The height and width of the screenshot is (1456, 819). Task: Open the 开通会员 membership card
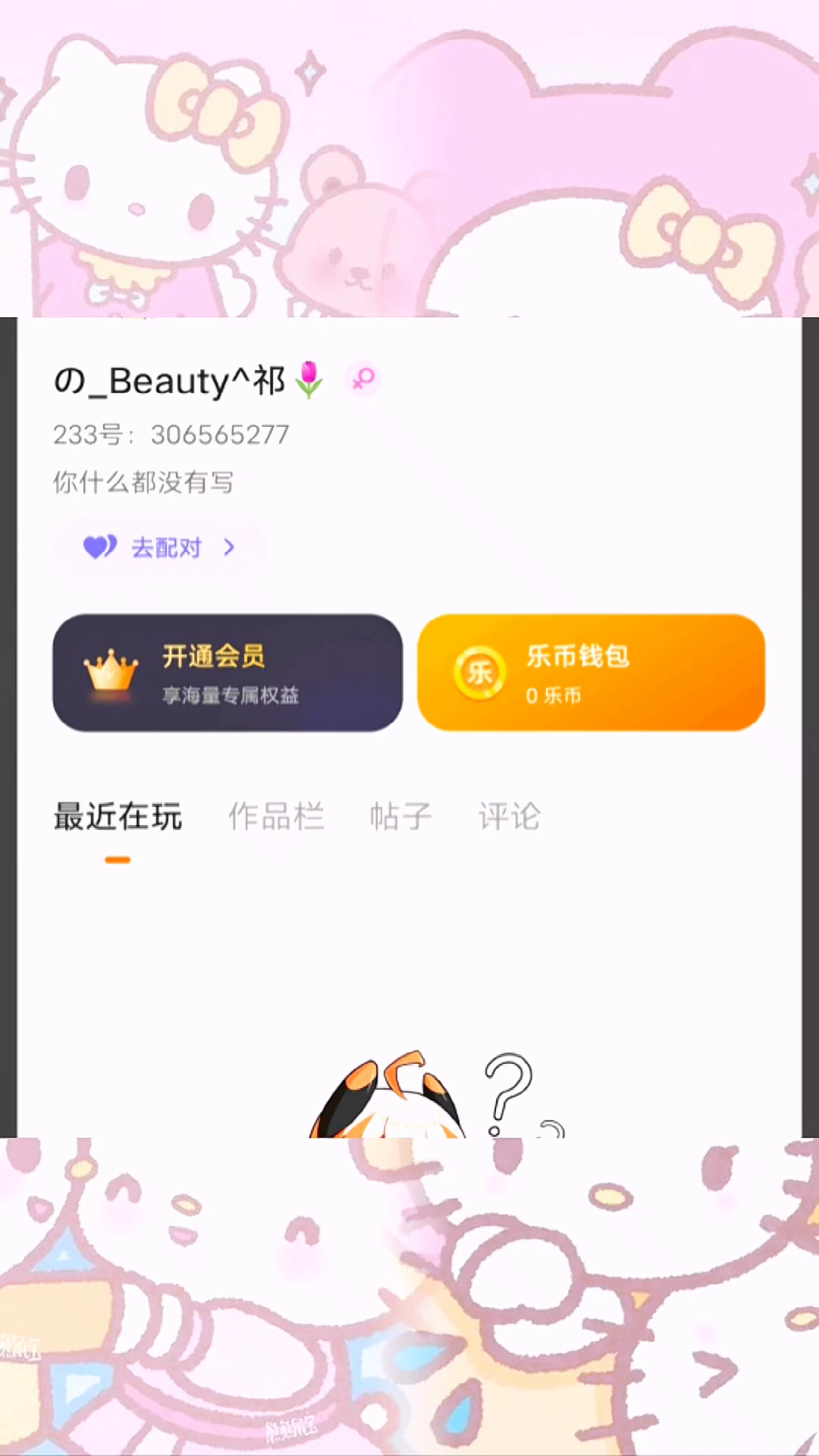tap(227, 673)
